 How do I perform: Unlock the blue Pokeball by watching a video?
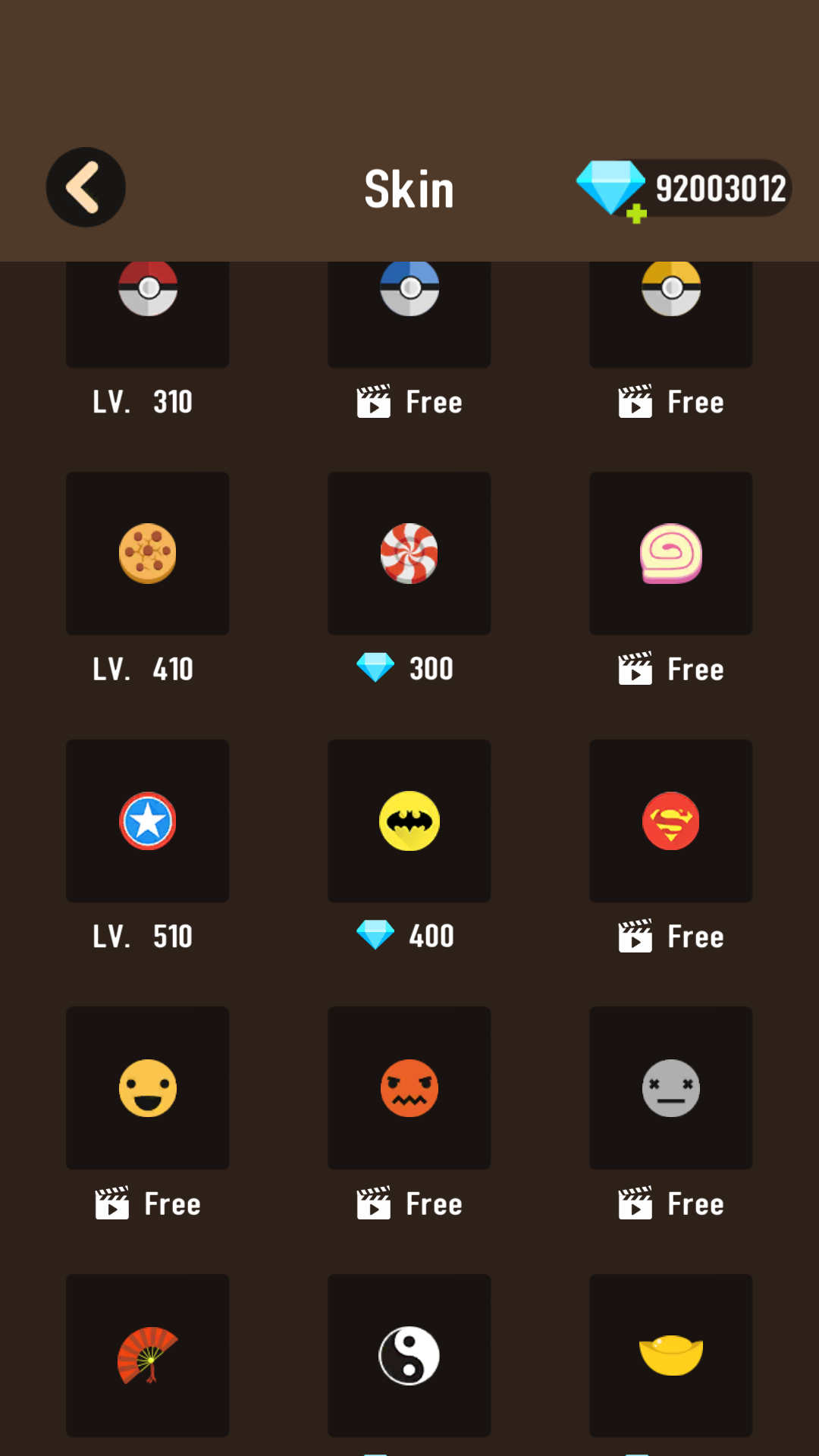(x=409, y=402)
